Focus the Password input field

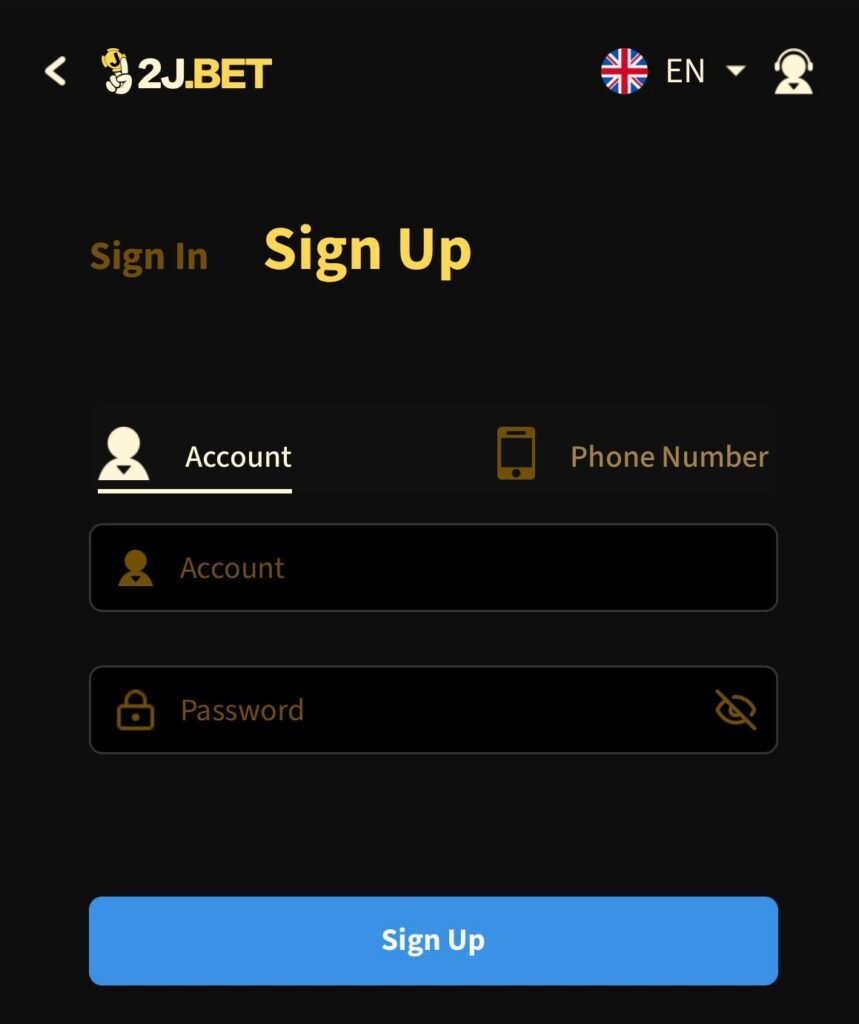tap(420, 710)
